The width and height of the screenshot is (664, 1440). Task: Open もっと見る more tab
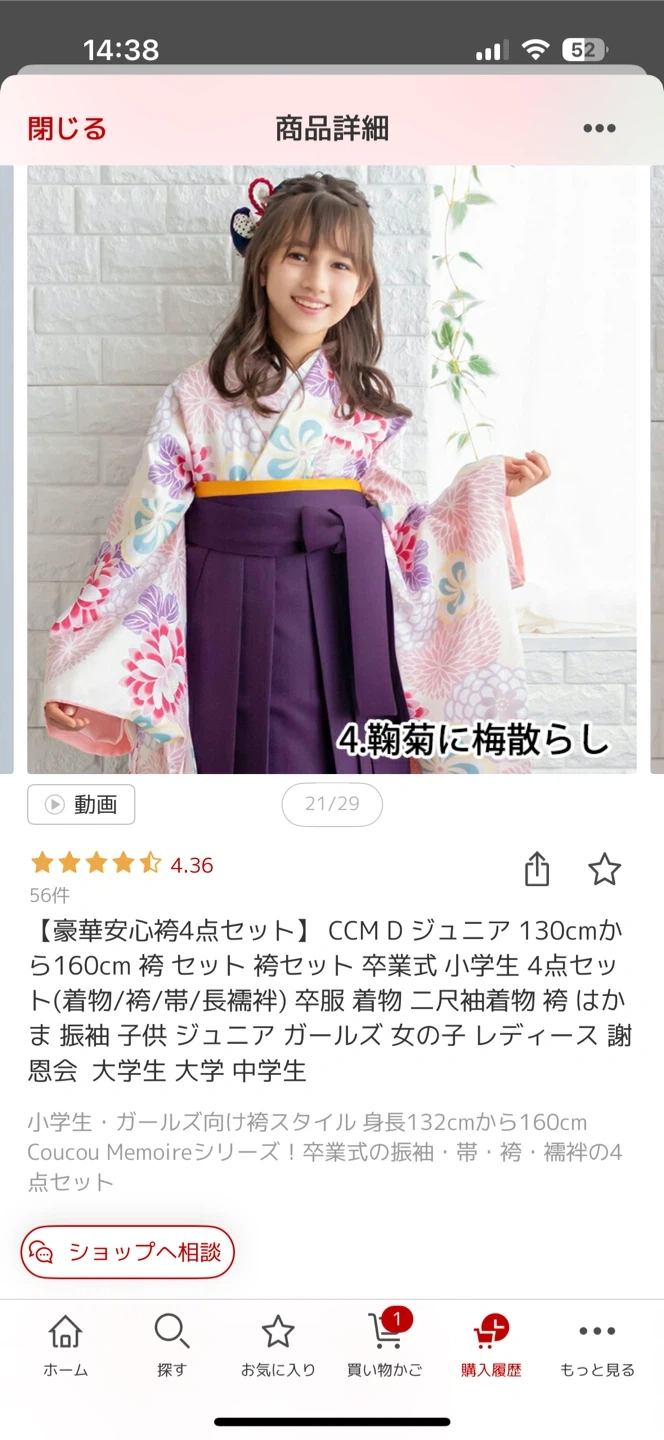point(597,1346)
